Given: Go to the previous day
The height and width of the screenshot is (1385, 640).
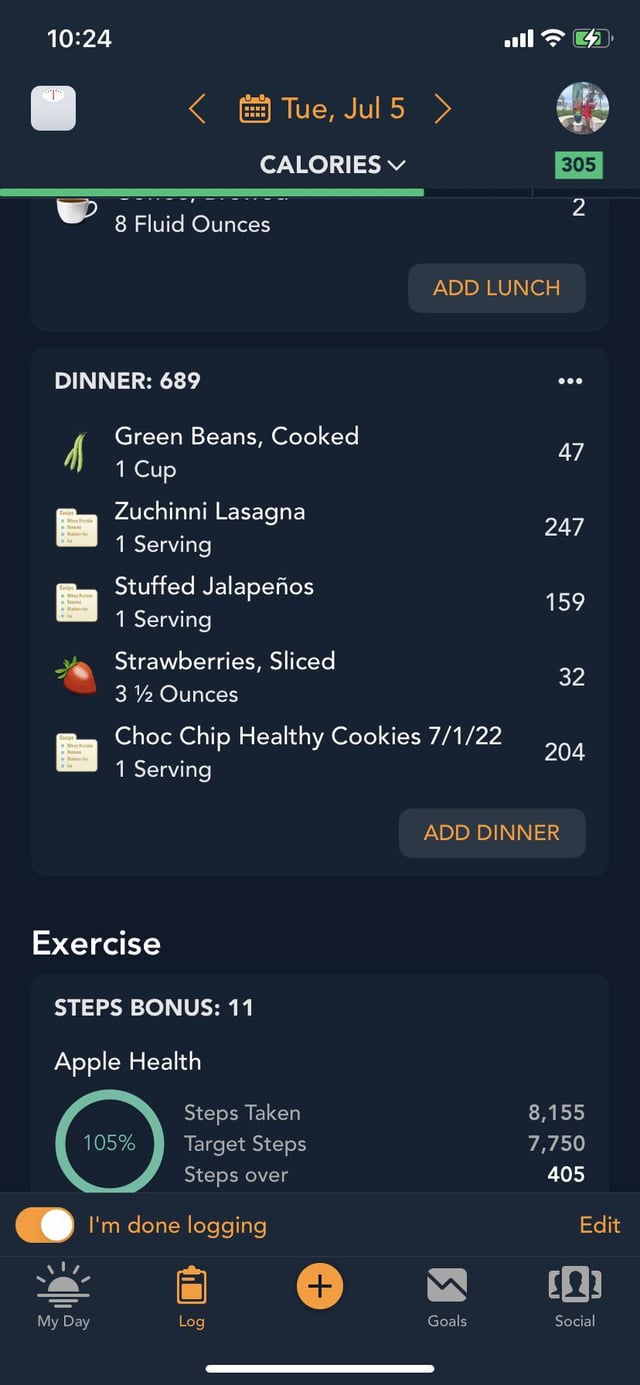Looking at the screenshot, I should tap(197, 108).
